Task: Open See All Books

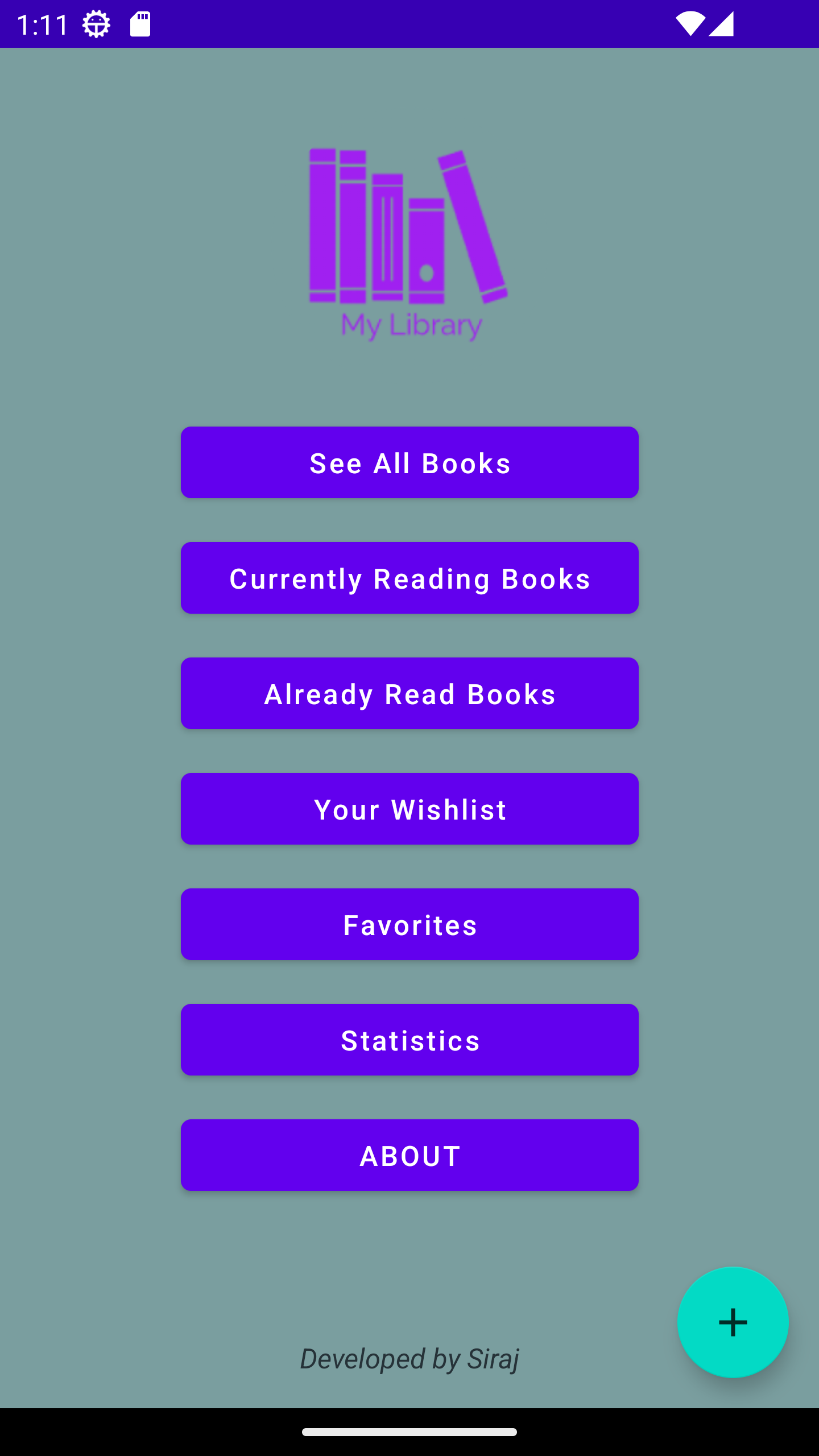Action: (409, 462)
